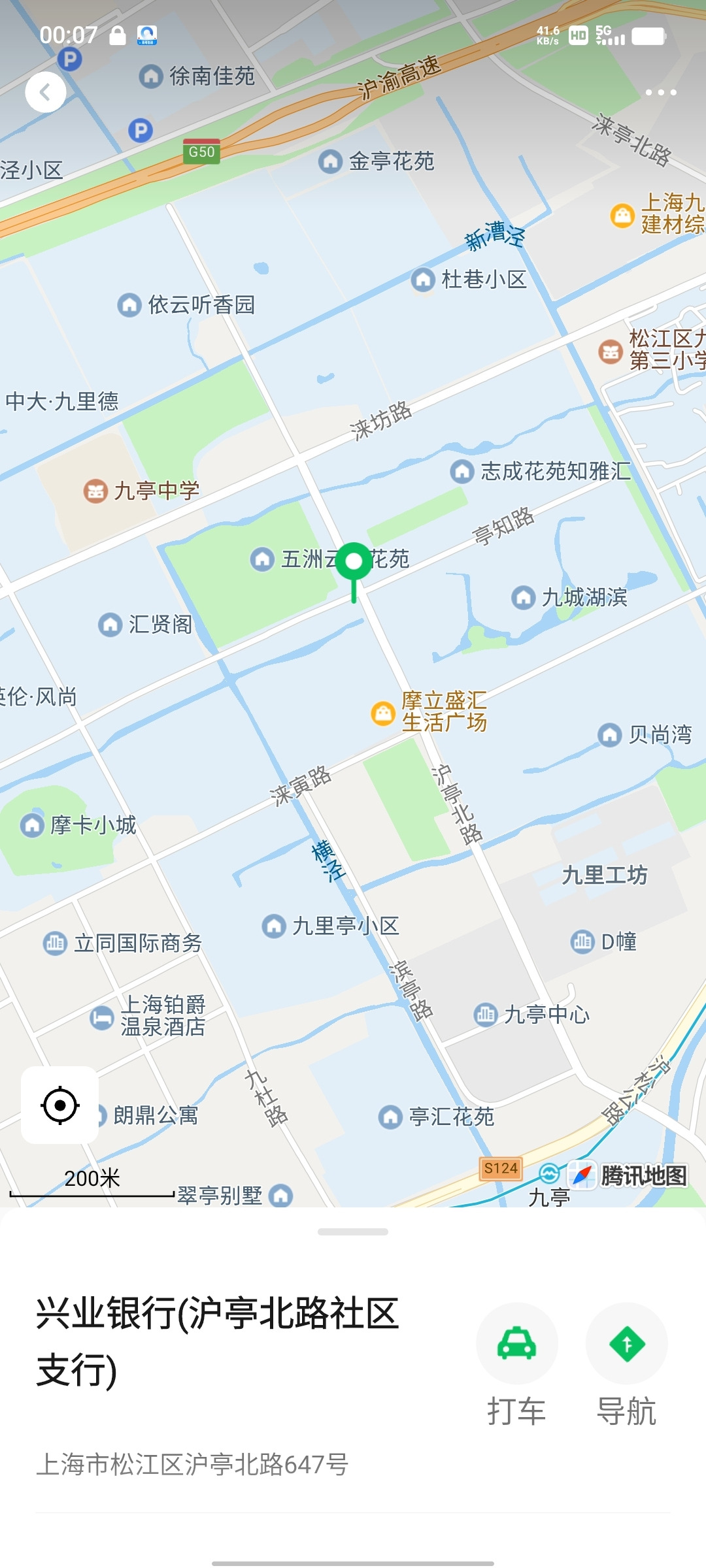
Task: Recenter map on my current location
Action: 60,1105
